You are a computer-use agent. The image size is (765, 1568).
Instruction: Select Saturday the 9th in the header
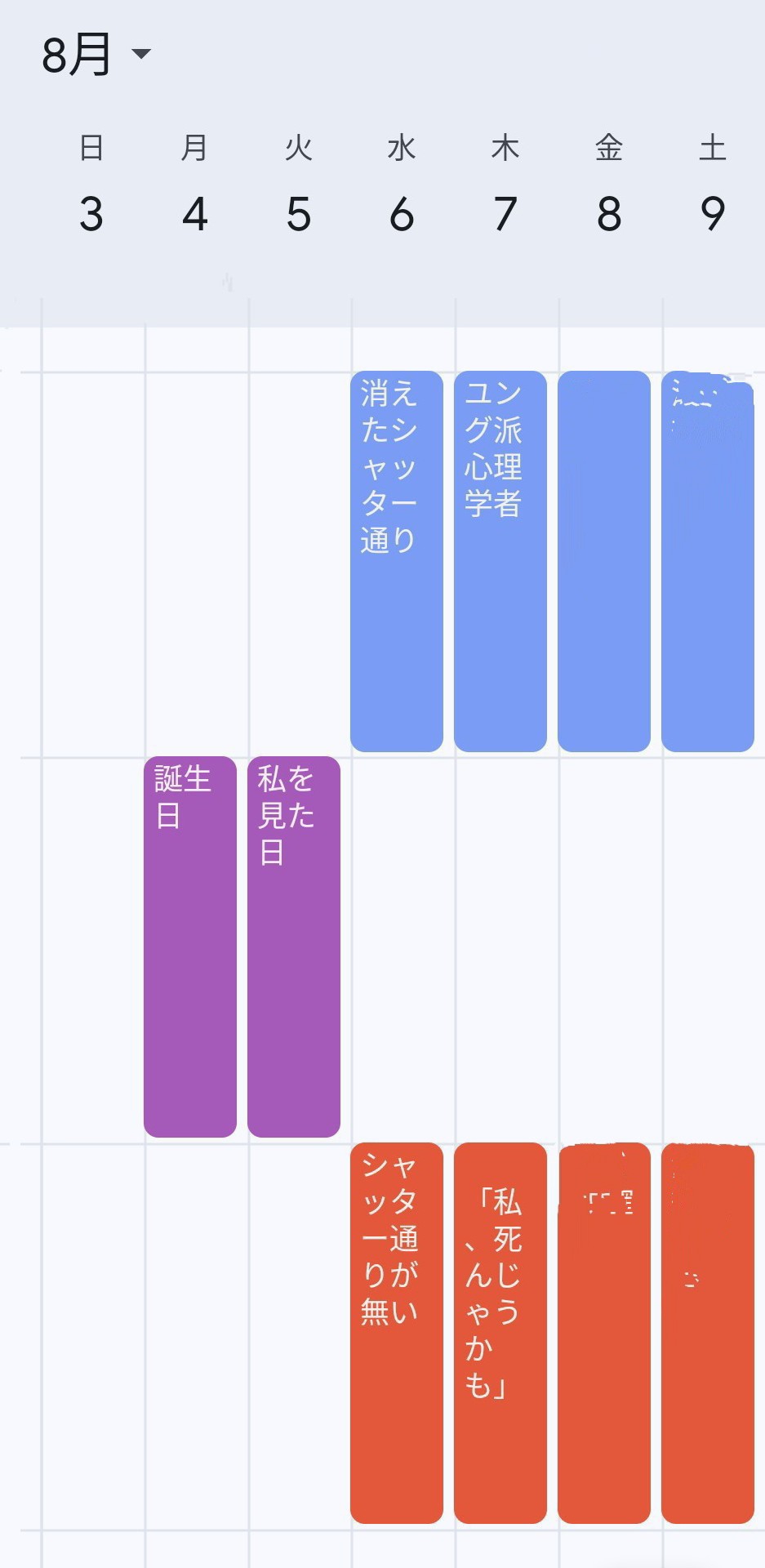[x=713, y=214]
